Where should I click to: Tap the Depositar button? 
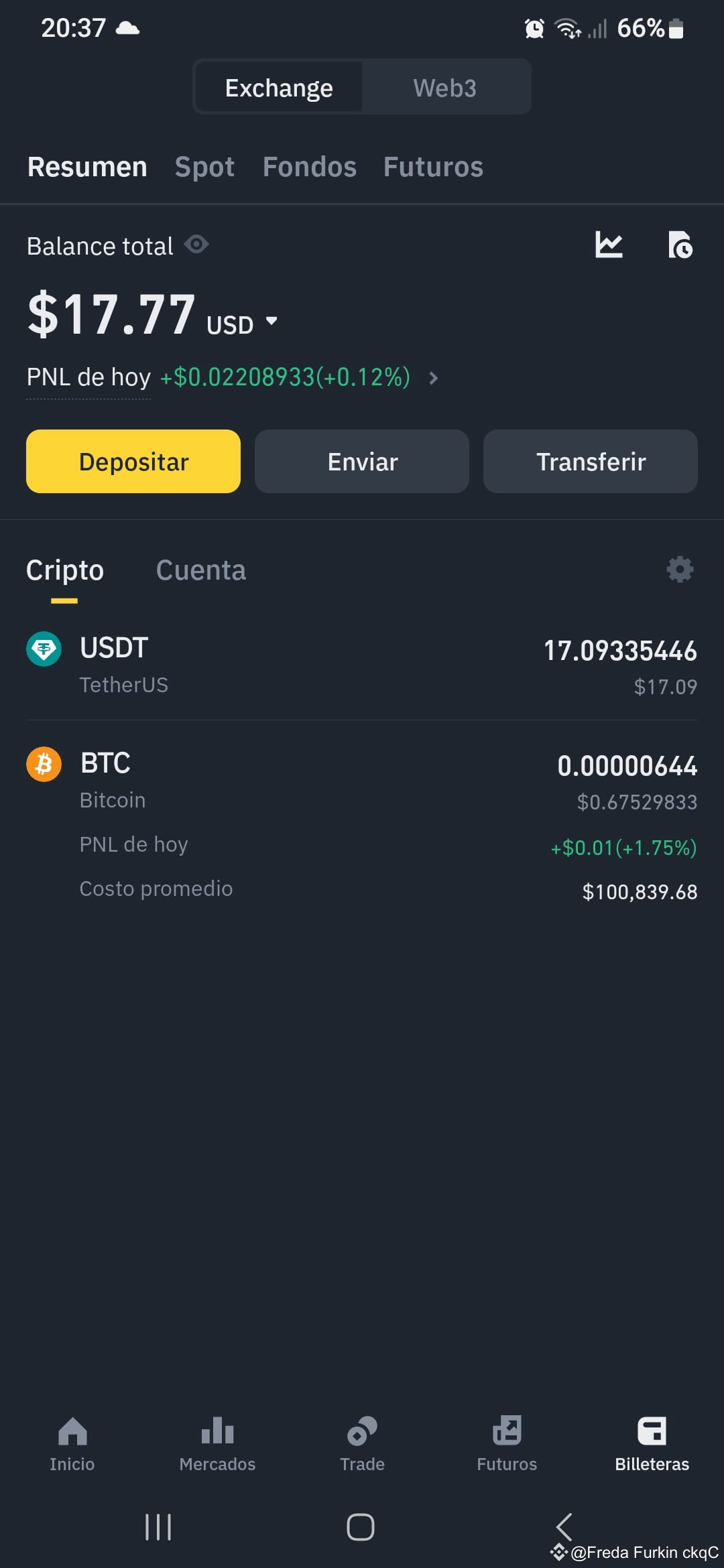(x=133, y=462)
